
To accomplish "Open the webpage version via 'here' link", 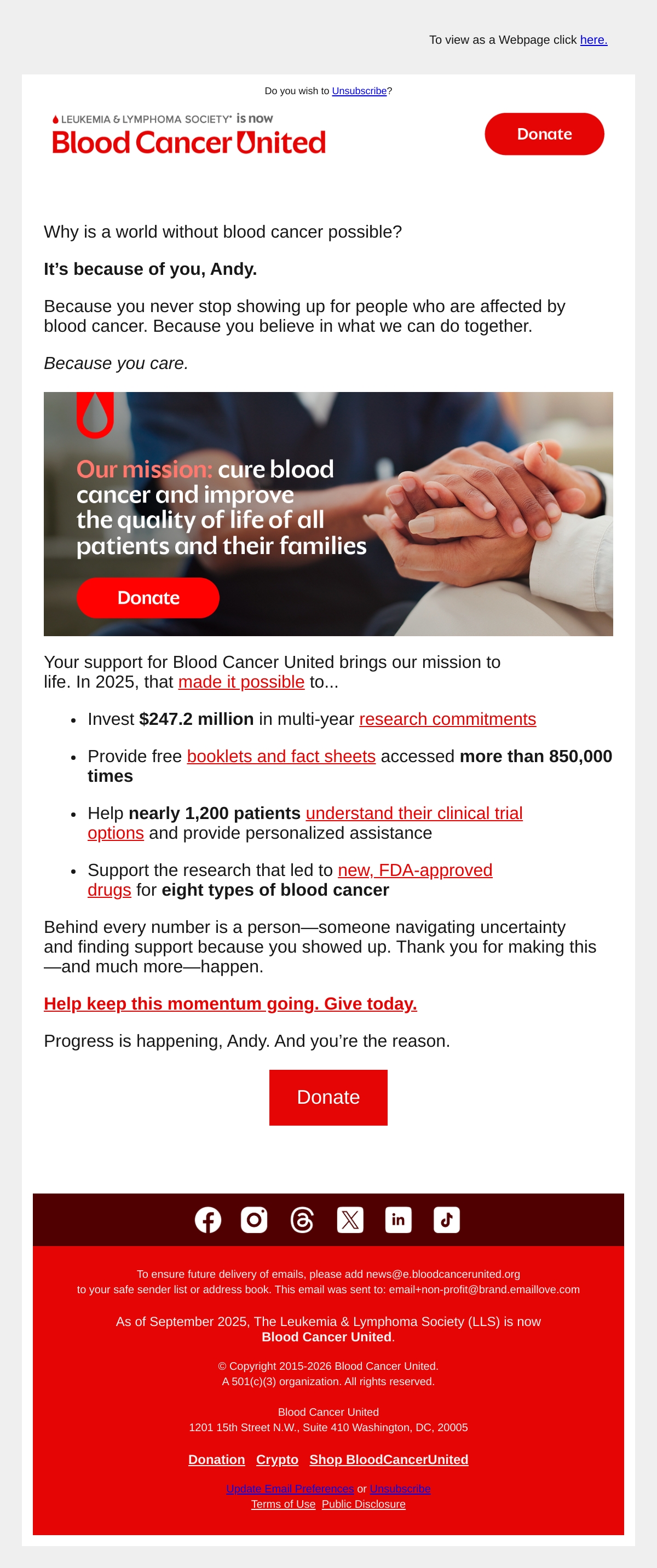I will [x=593, y=40].
